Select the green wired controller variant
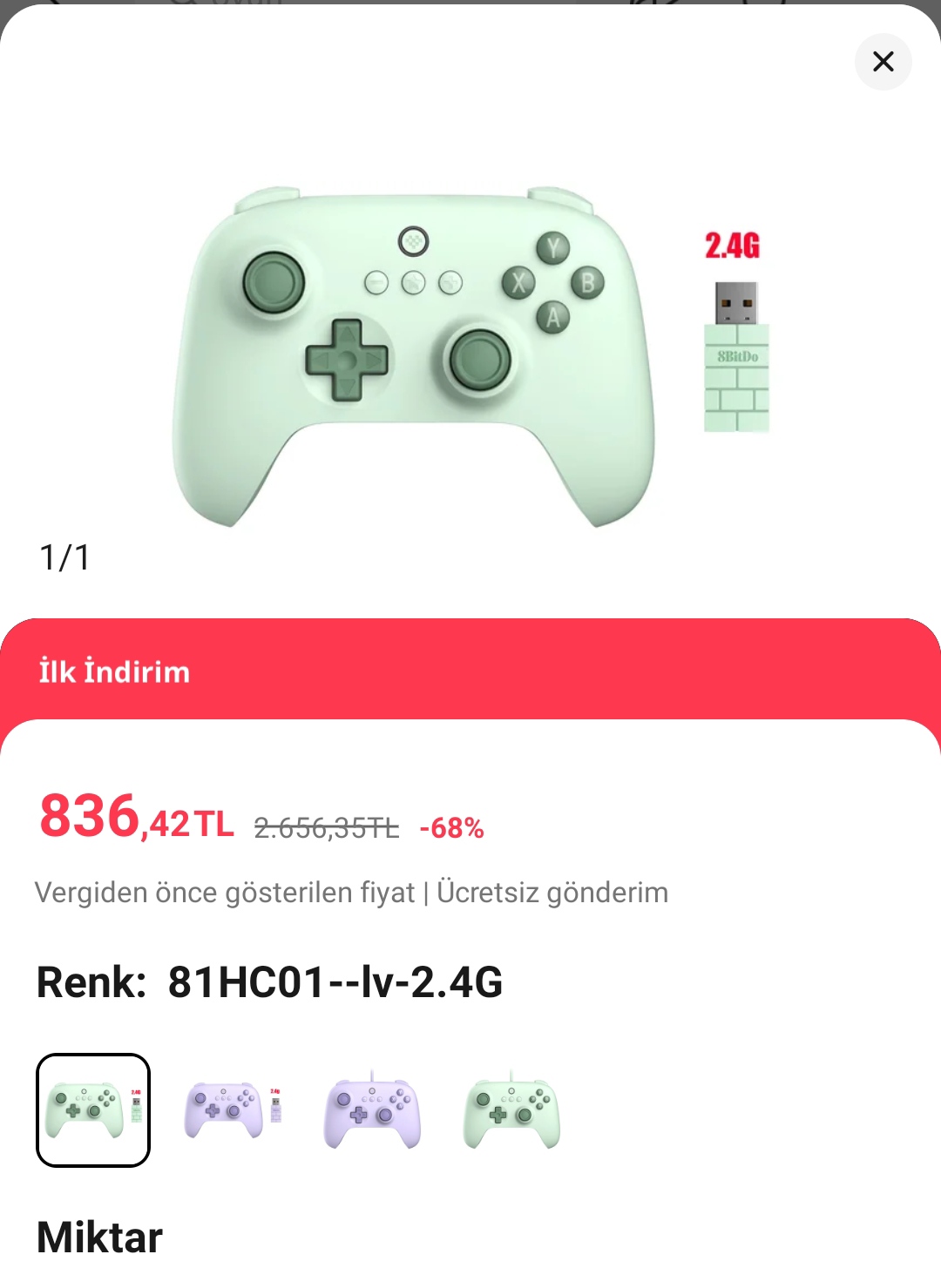This screenshot has width=941, height=1288. [x=511, y=1109]
